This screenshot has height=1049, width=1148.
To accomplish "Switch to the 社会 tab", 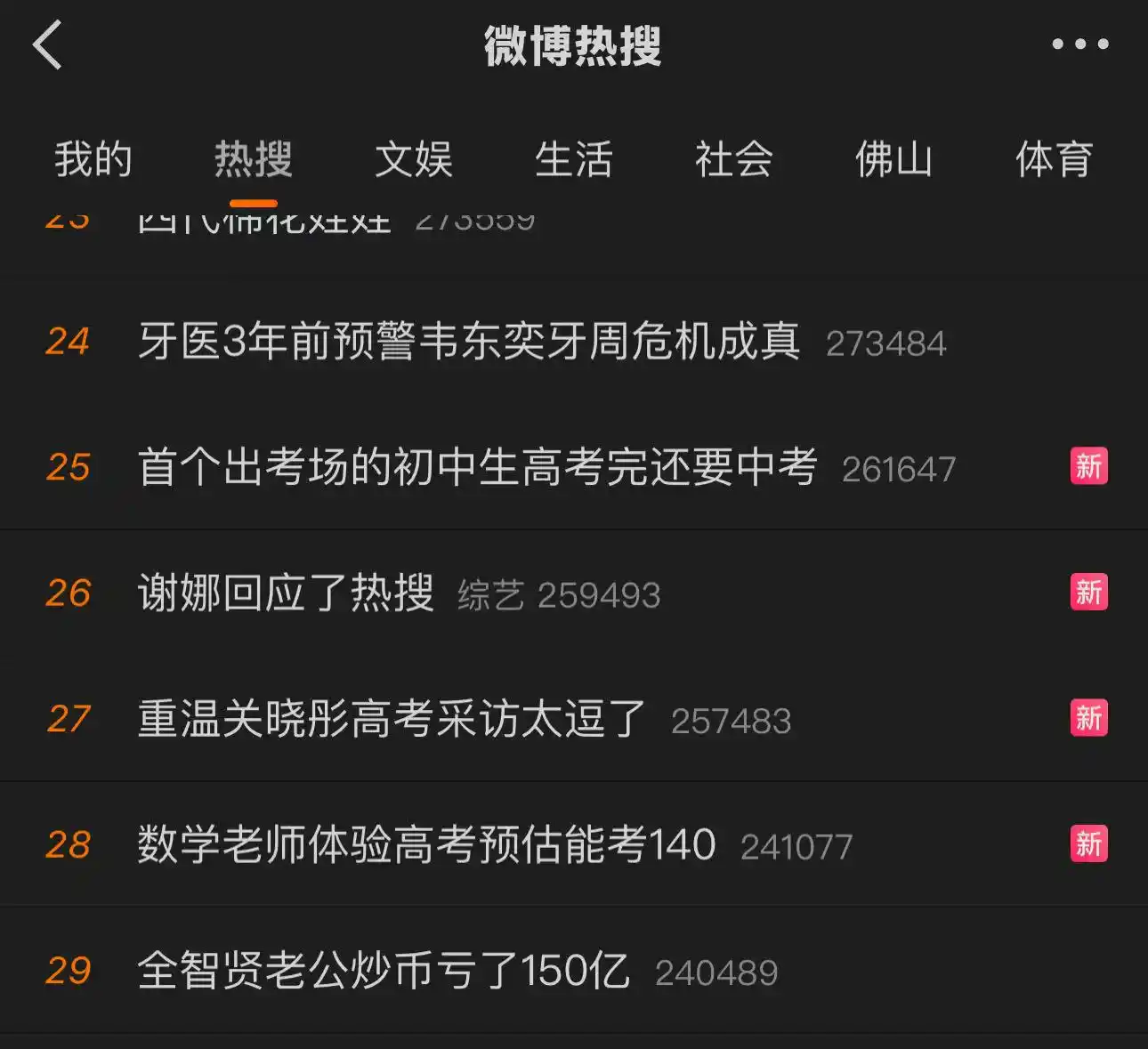I will tap(734, 160).
